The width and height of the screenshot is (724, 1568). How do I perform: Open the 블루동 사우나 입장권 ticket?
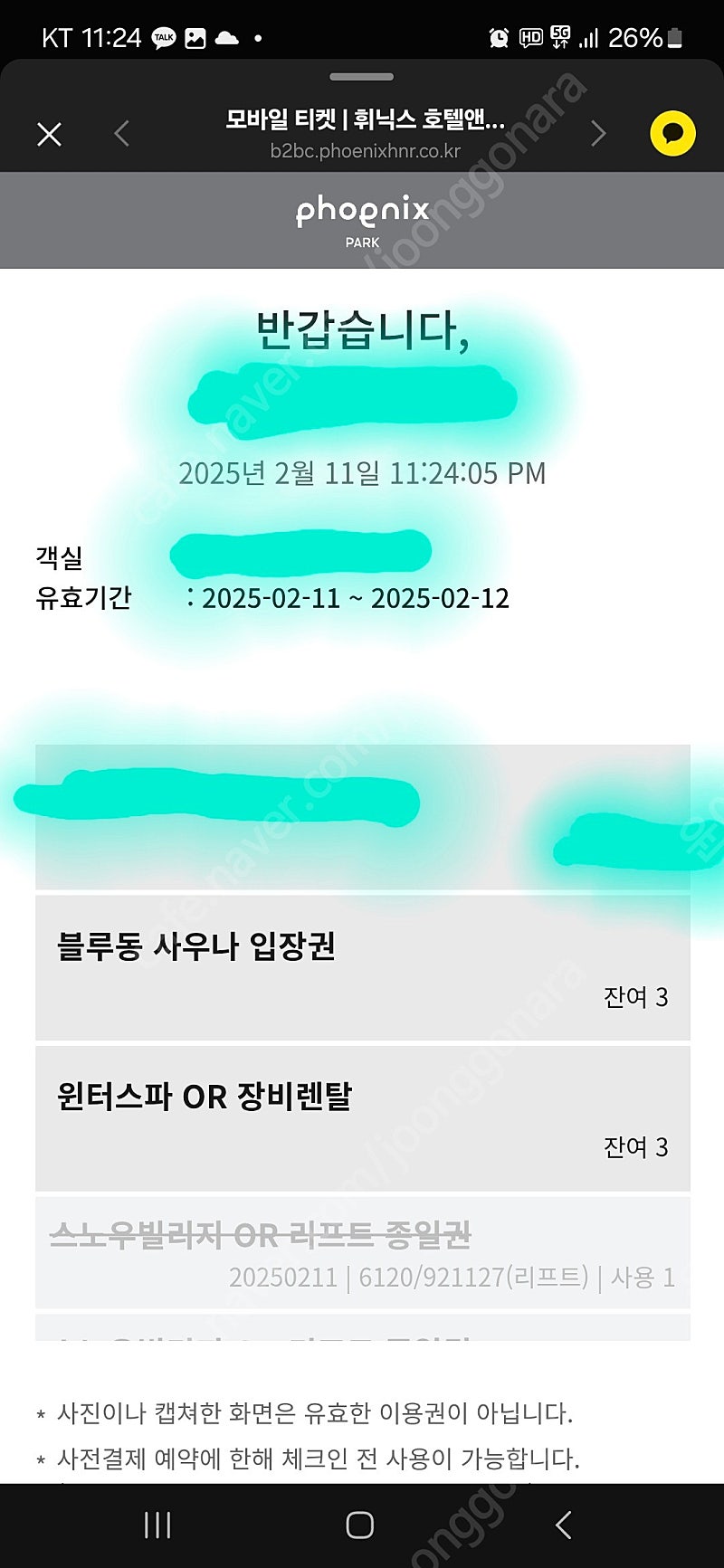[363, 967]
